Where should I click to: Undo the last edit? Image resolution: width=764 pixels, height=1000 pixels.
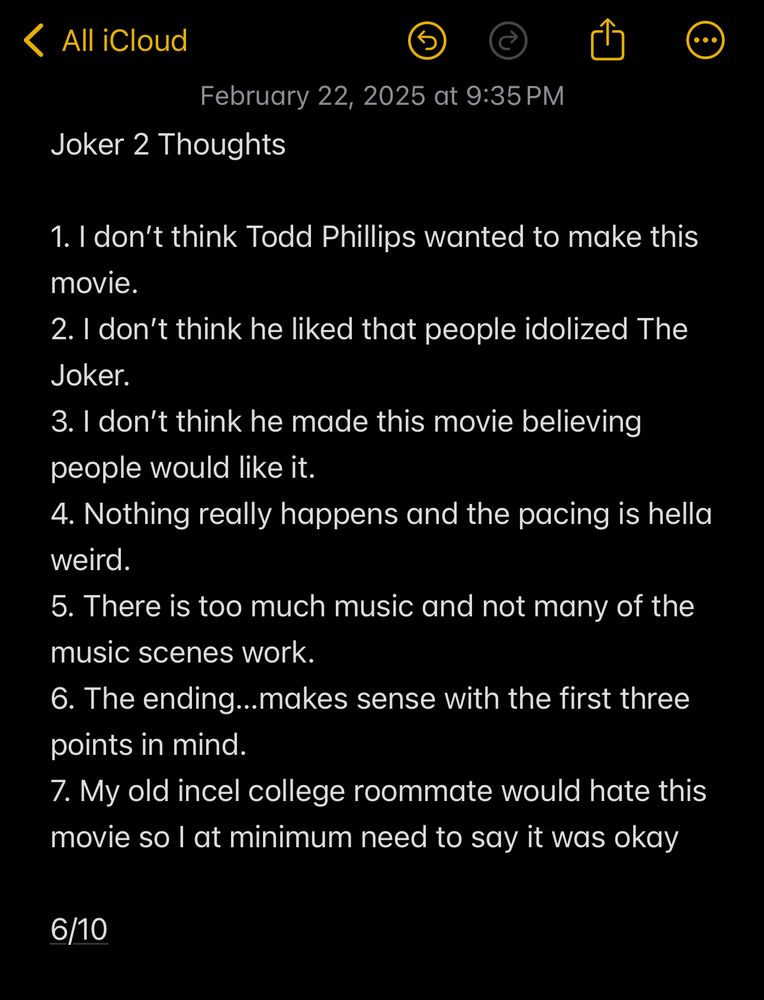[427, 41]
